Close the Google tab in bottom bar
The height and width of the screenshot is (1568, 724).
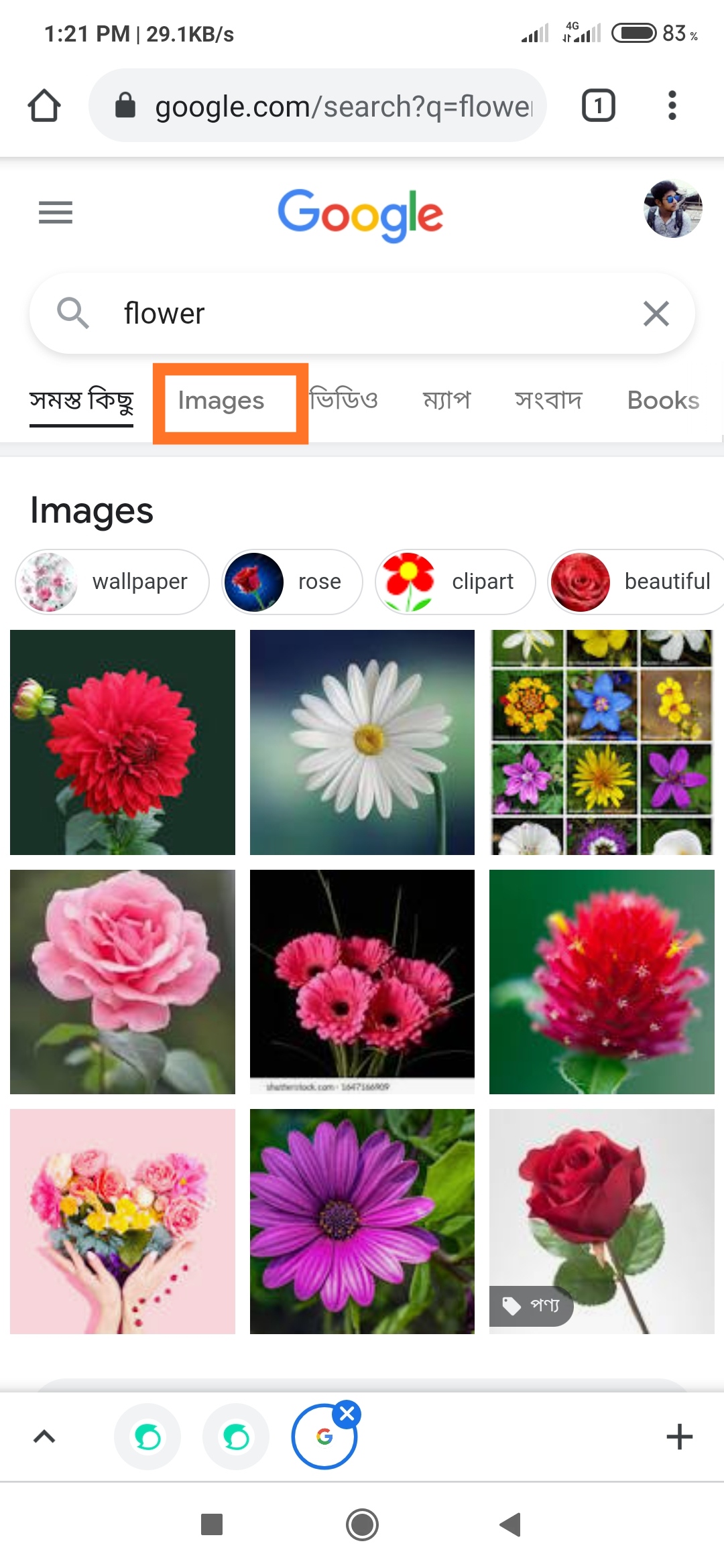(347, 1414)
